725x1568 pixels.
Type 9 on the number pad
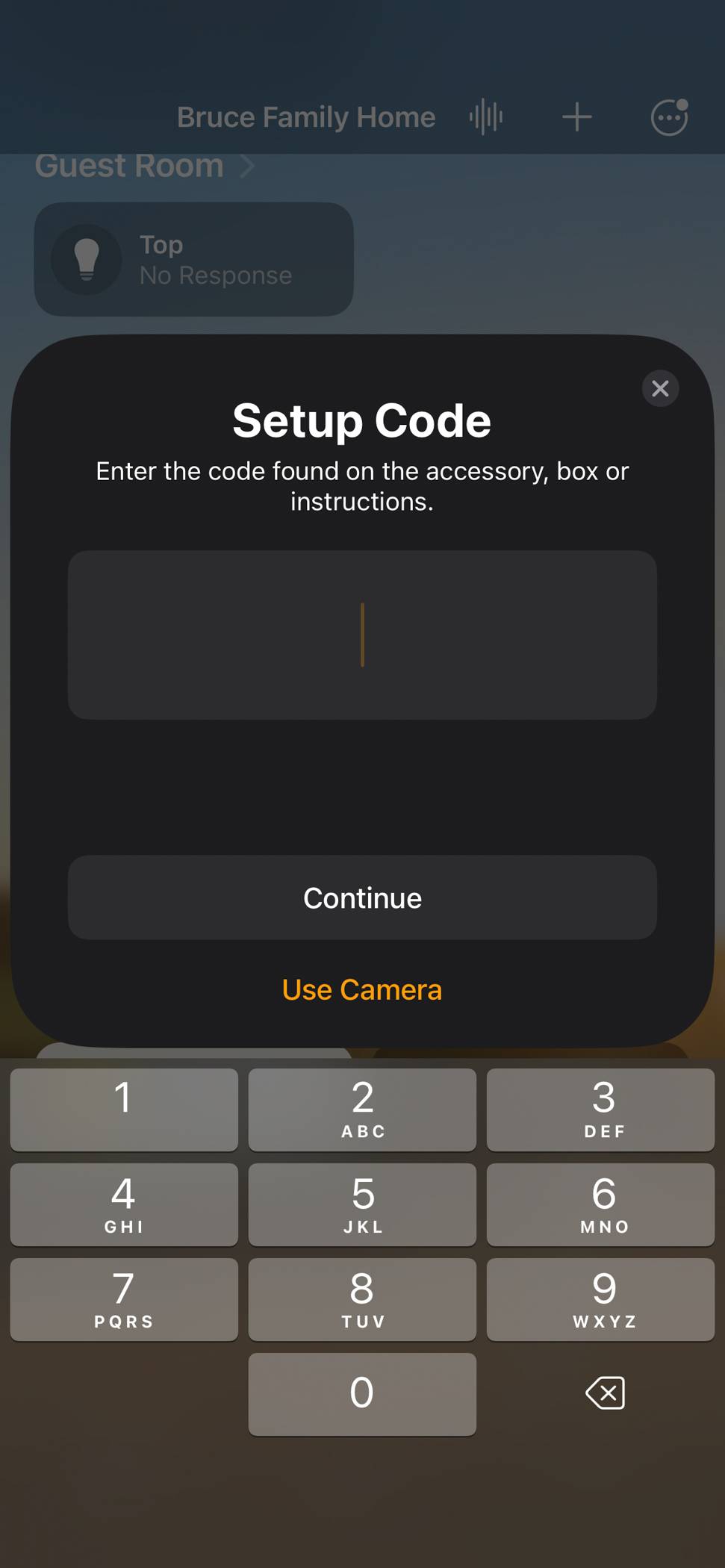[x=600, y=1299]
